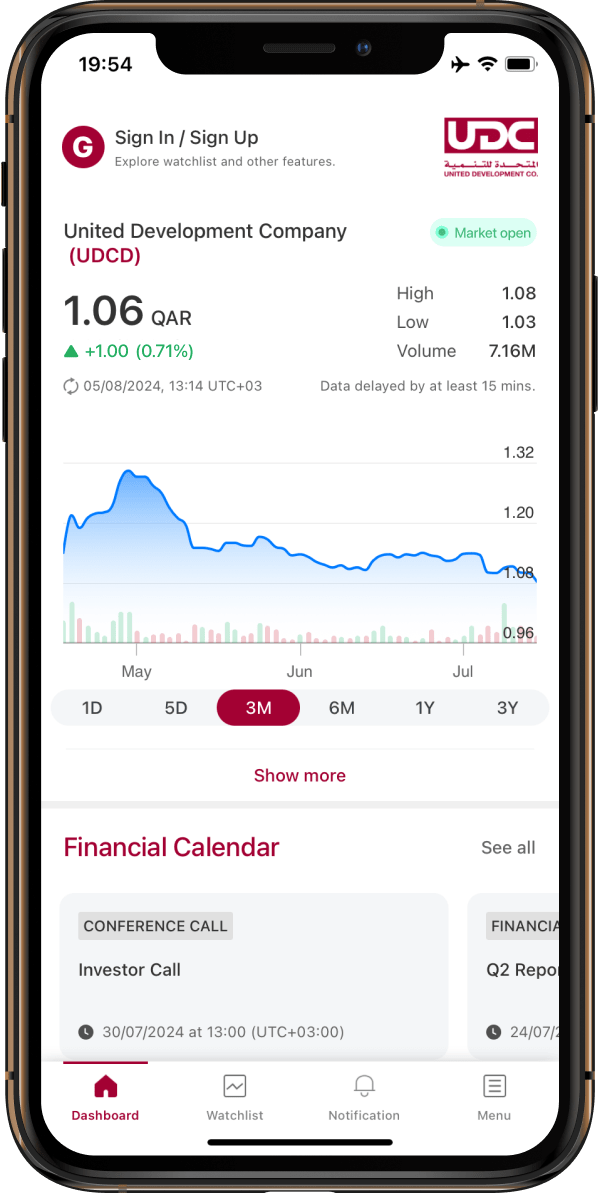Show the 1Y price chart

pos(425,708)
